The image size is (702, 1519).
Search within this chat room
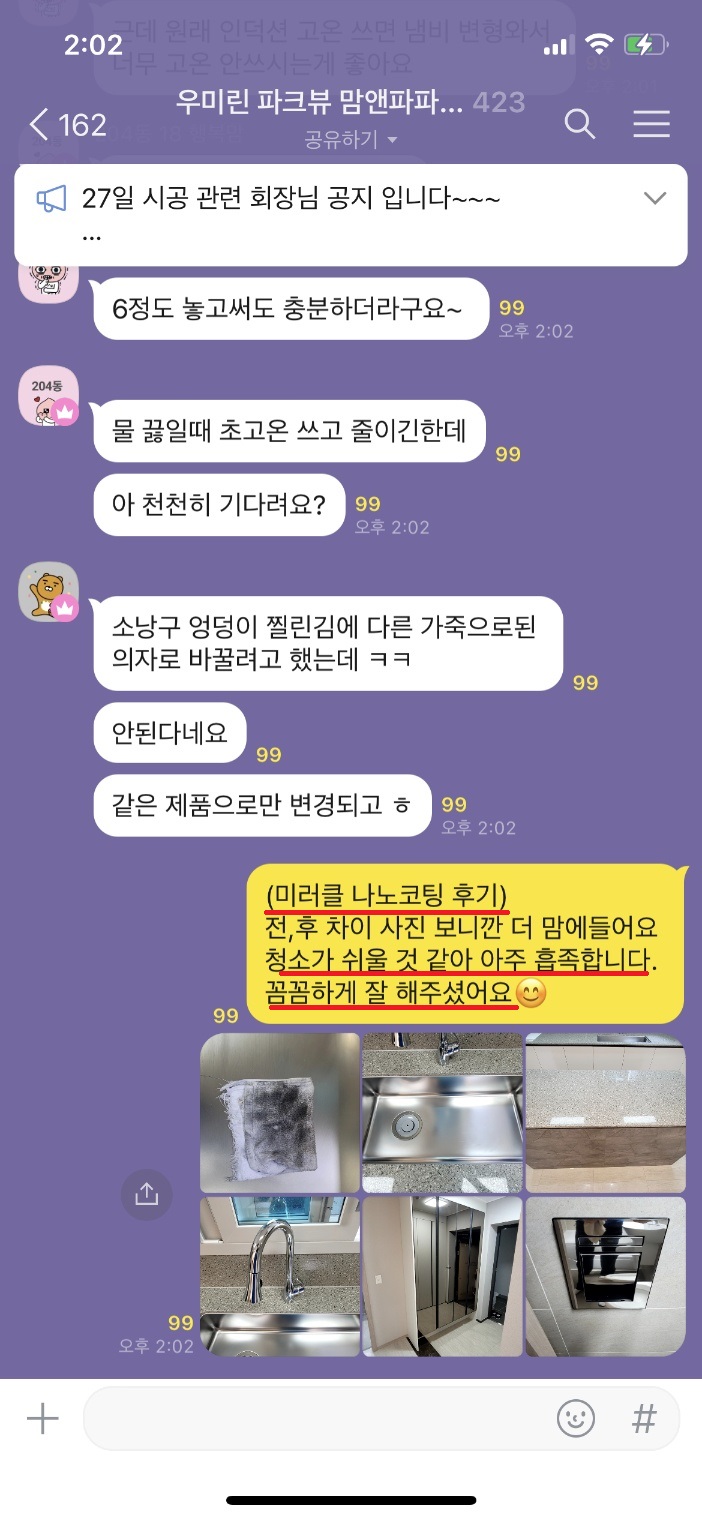(x=580, y=124)
